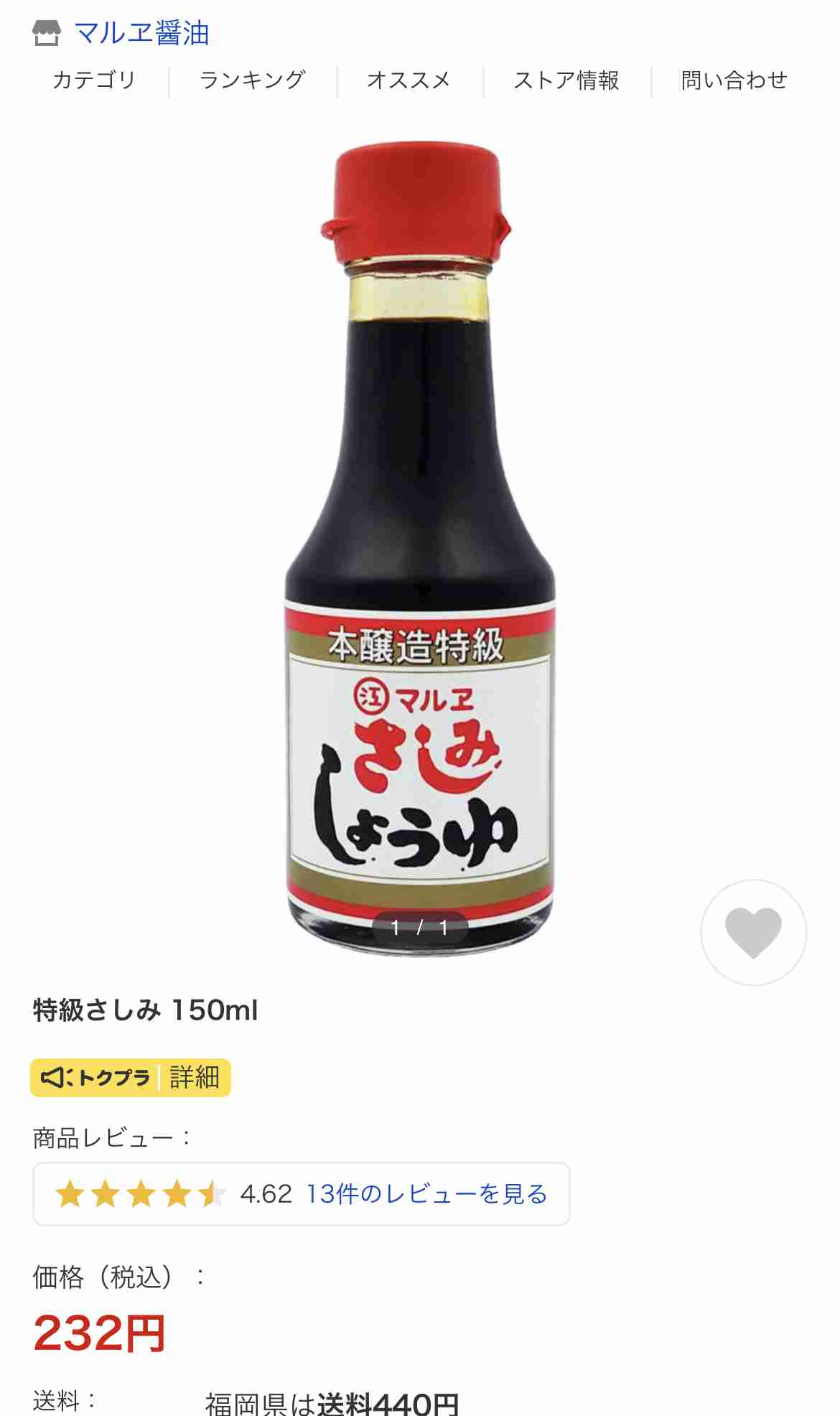Select the オススメ tab
Image resolution: width=840 pixels, height=1416 pixels.
[409, 80]
